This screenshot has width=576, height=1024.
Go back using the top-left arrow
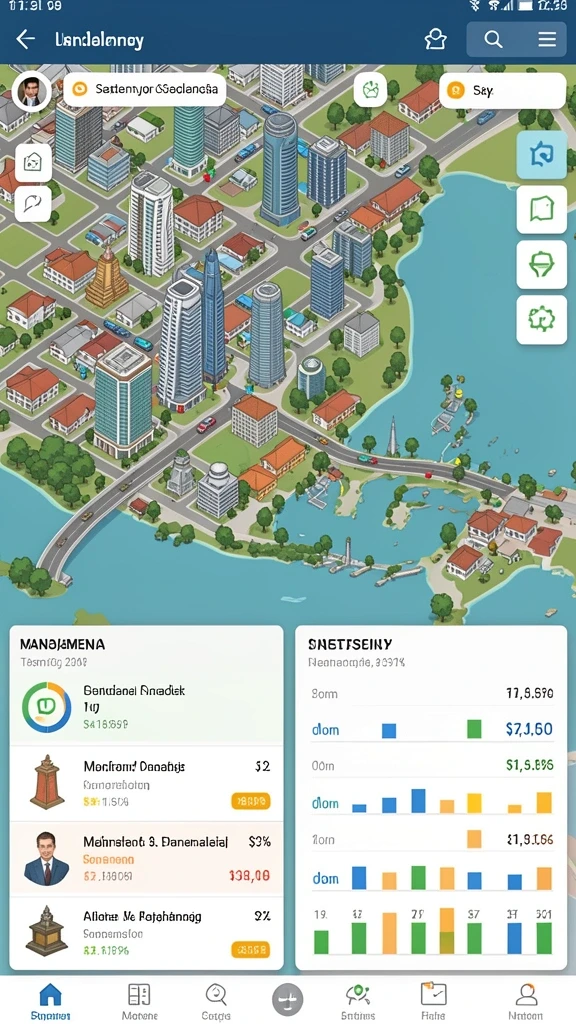(25, 39)
